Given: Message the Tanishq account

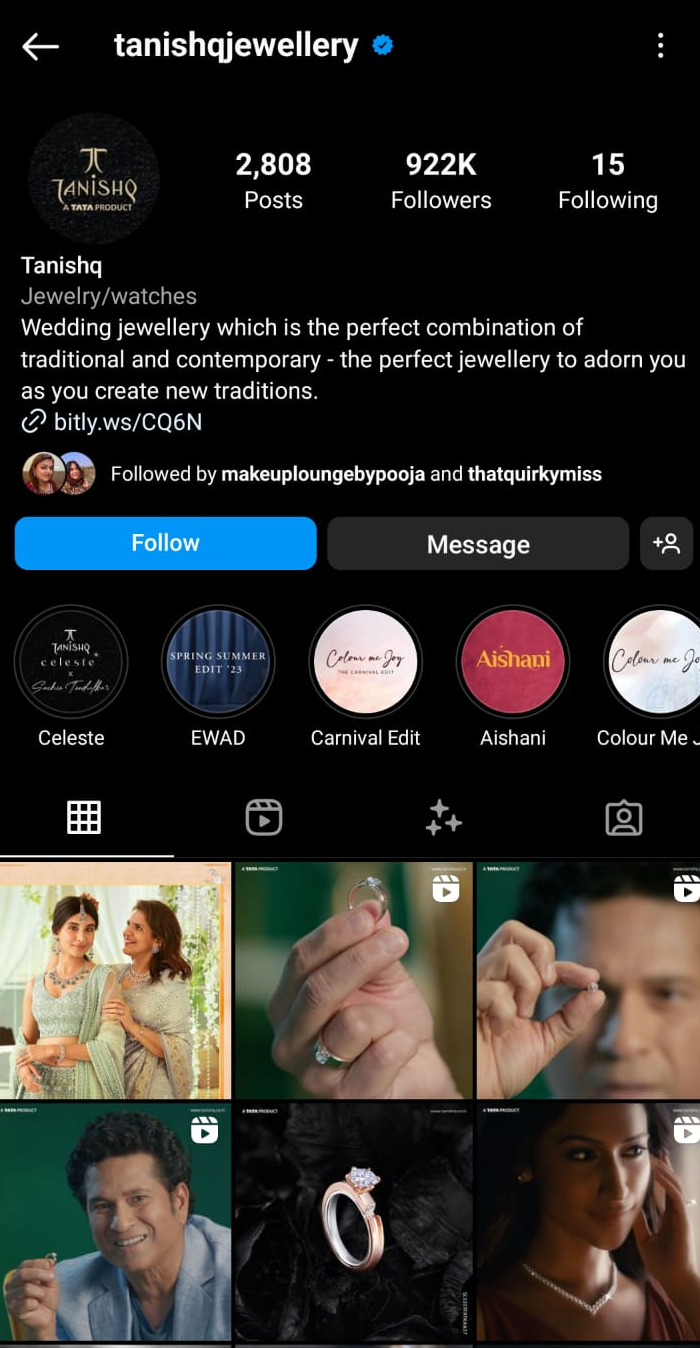Looking at the screenshot, I should pyautogui.click(x=478, y=543).
